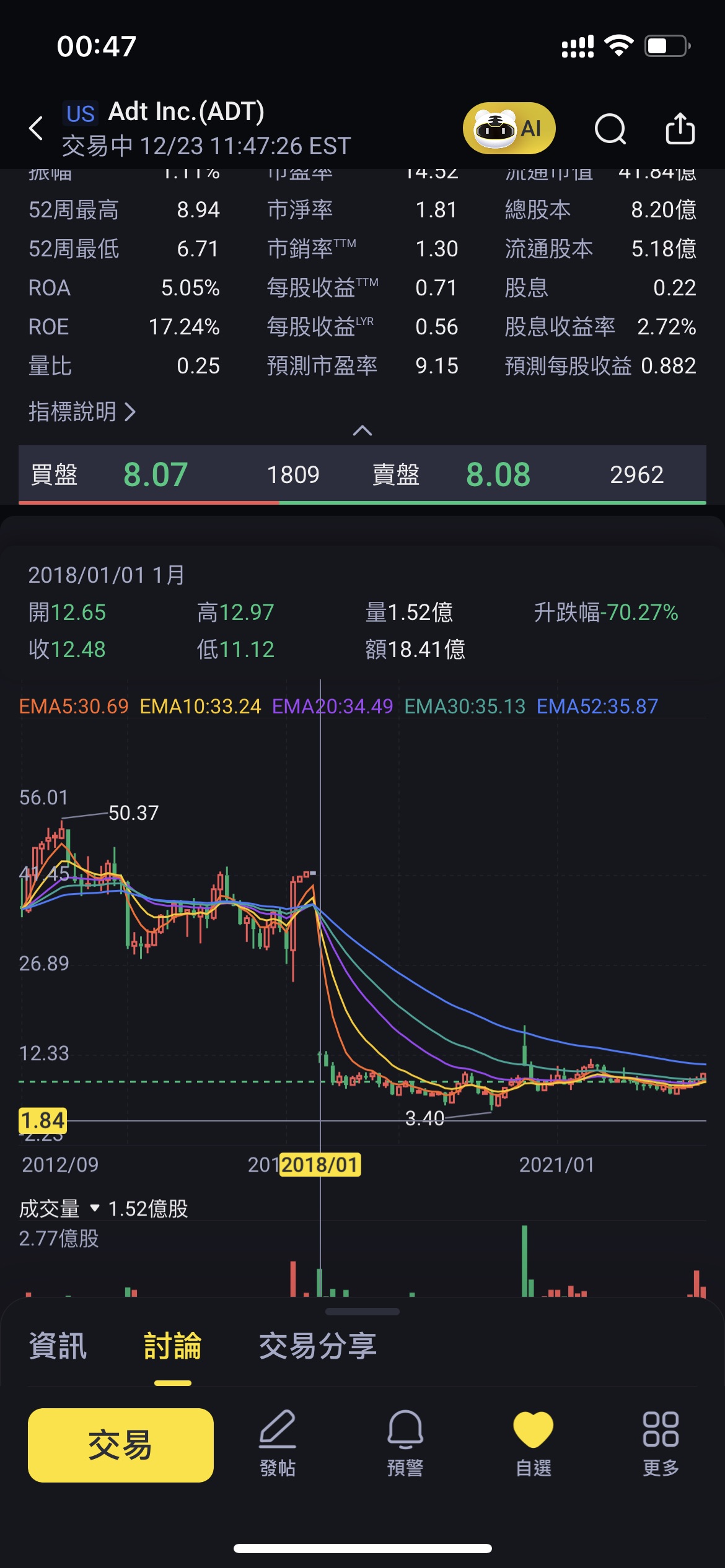Toggle 自選 watchlist heart
The height and width of the screenshot is (1568, 725).
(x=533, y=1444)
